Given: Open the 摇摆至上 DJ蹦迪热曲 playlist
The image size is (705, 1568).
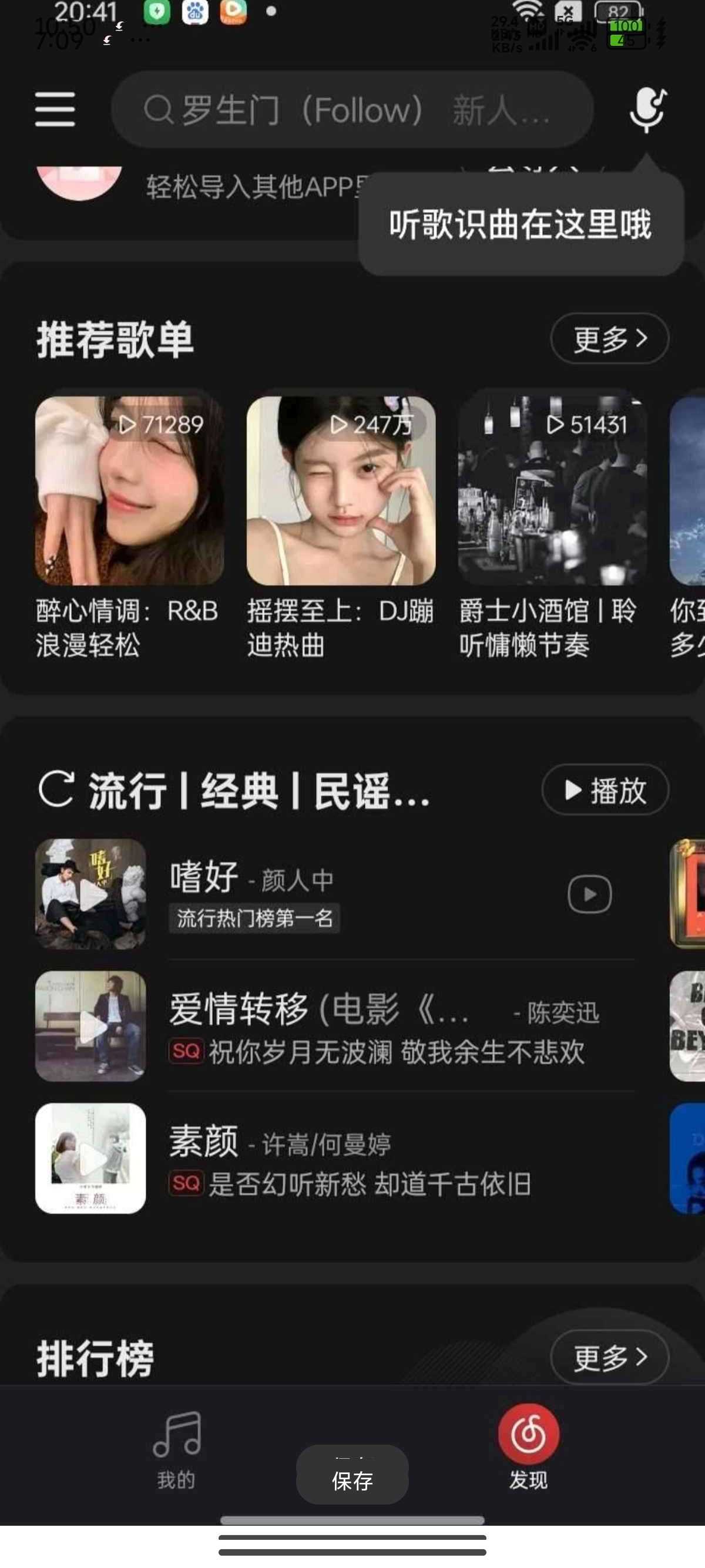Looking at the screenshot, I should (341, 490).
